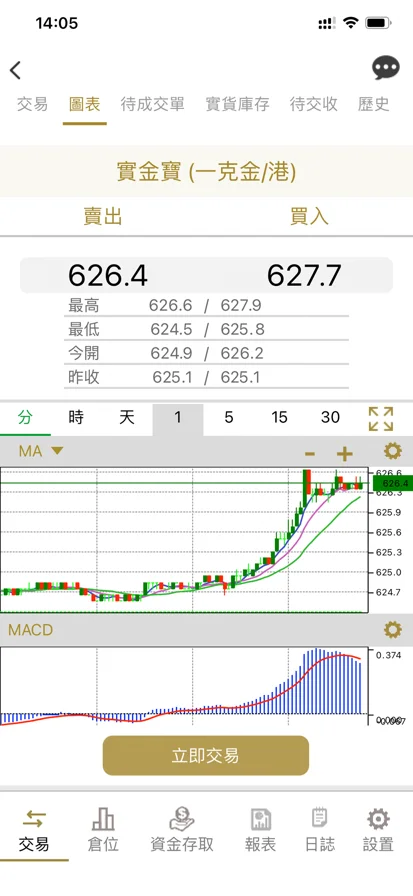The height and width of the screenshot is (896, 413).
Task: Choose the 5 minute interval
Action: tap(228, 418)
